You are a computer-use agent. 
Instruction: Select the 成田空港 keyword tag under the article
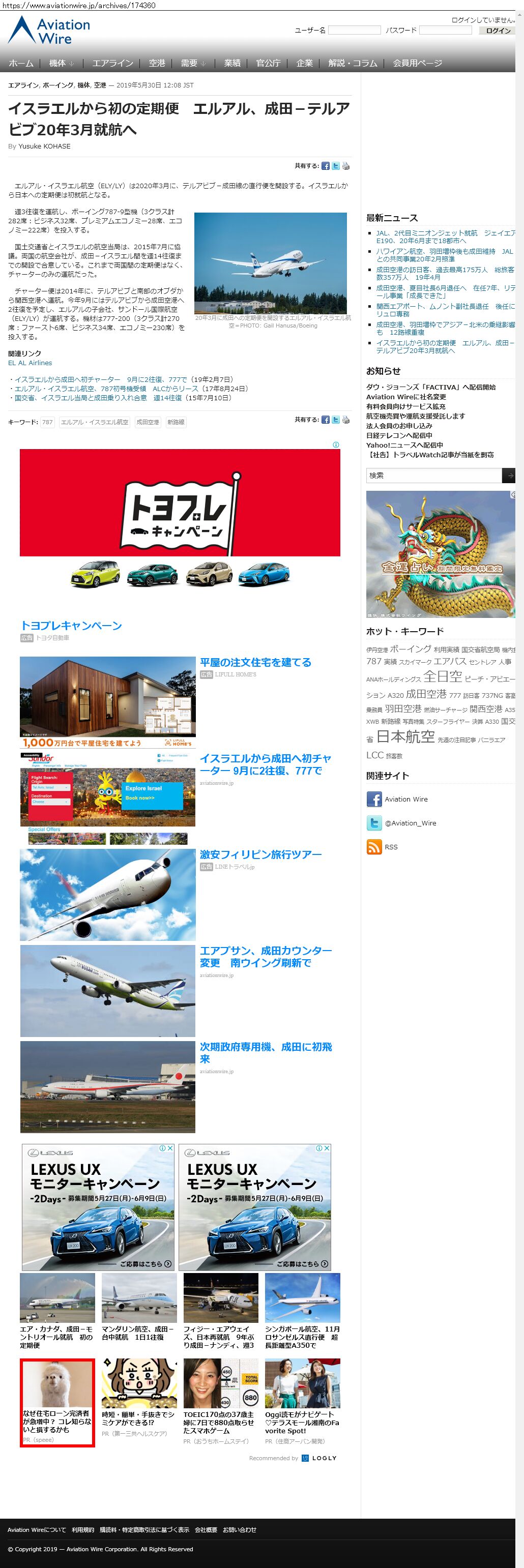tap(148, 422)
